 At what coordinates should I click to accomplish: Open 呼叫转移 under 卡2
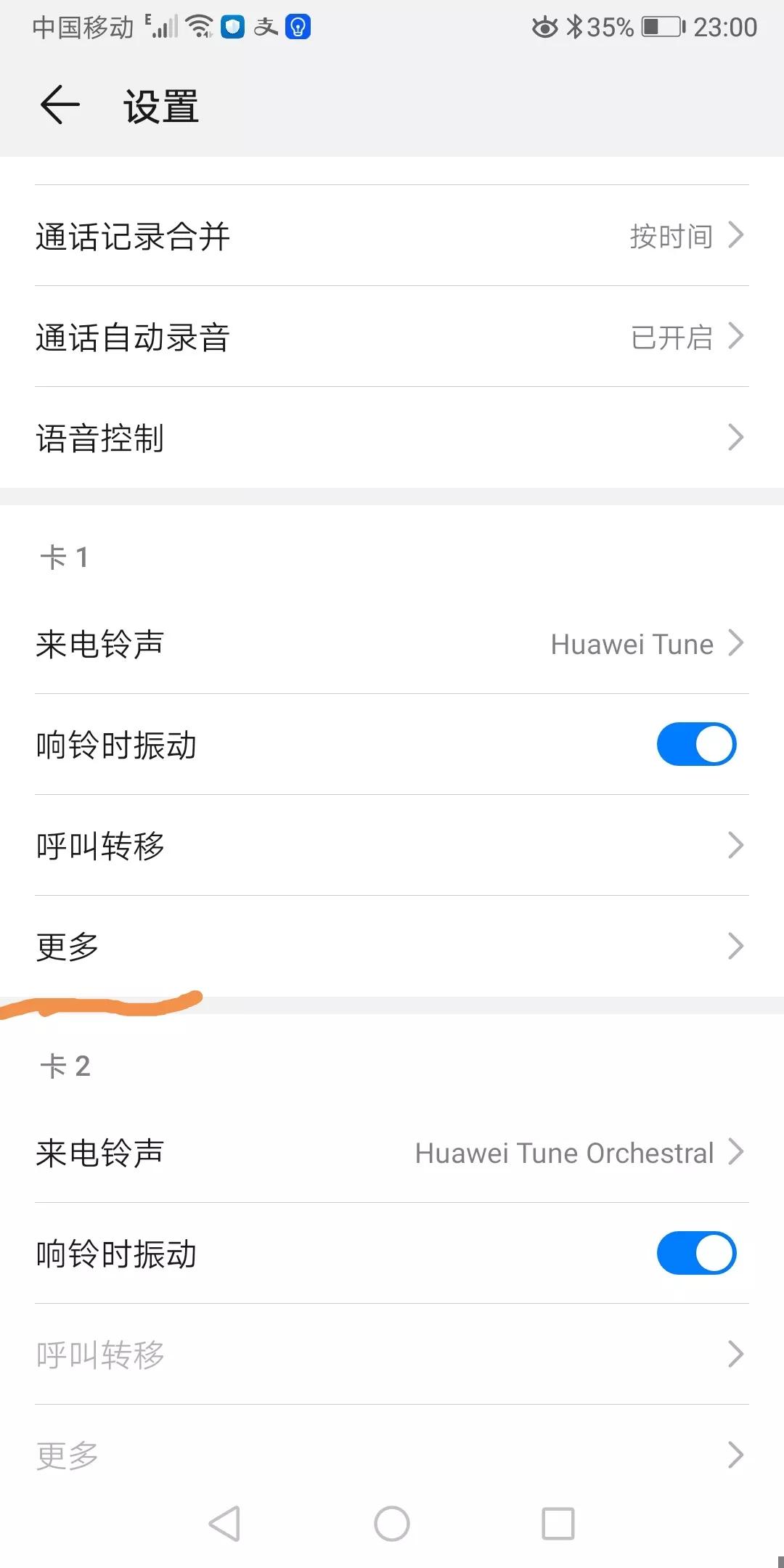tap(392, 1354)
